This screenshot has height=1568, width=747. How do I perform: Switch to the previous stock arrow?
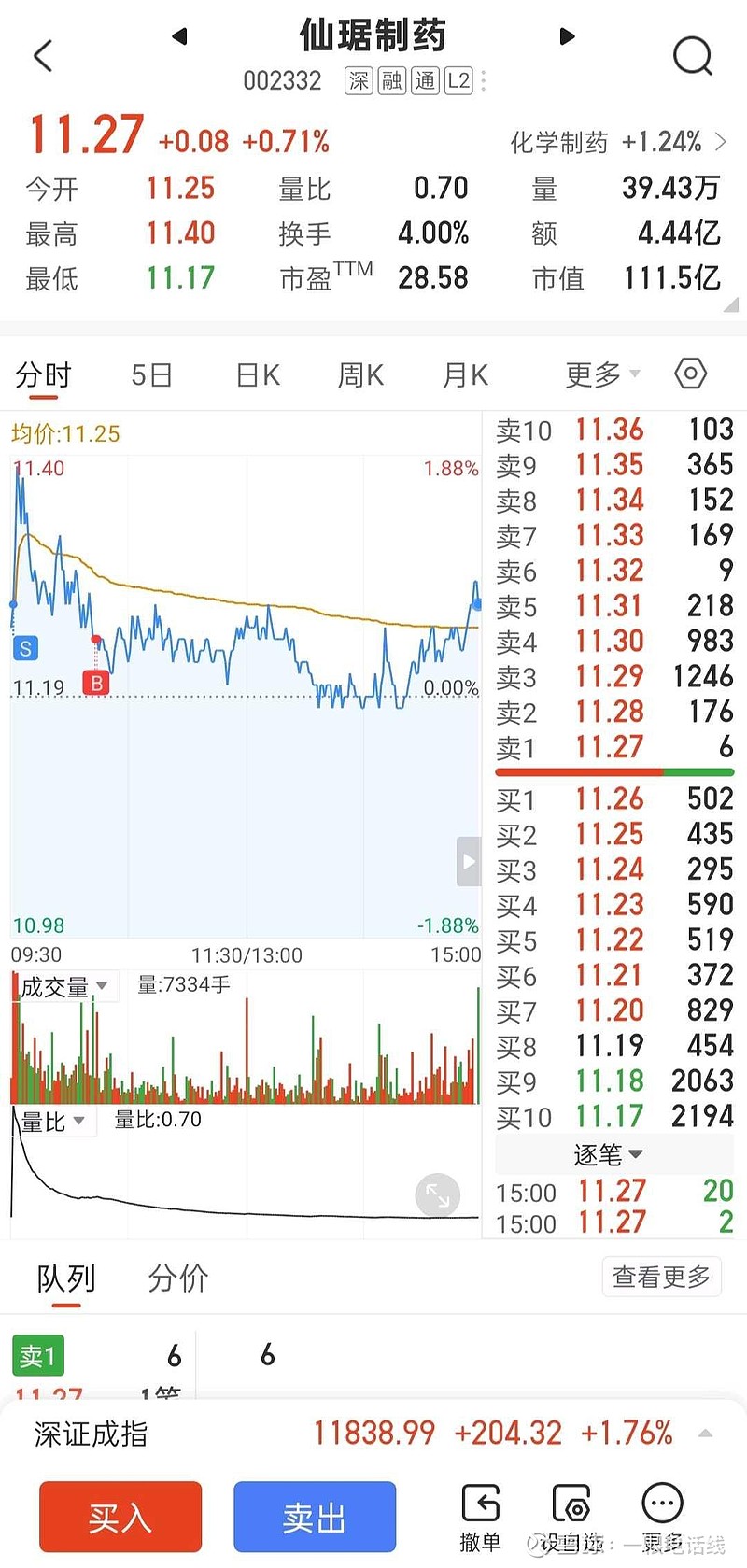[x=180, y=36]
